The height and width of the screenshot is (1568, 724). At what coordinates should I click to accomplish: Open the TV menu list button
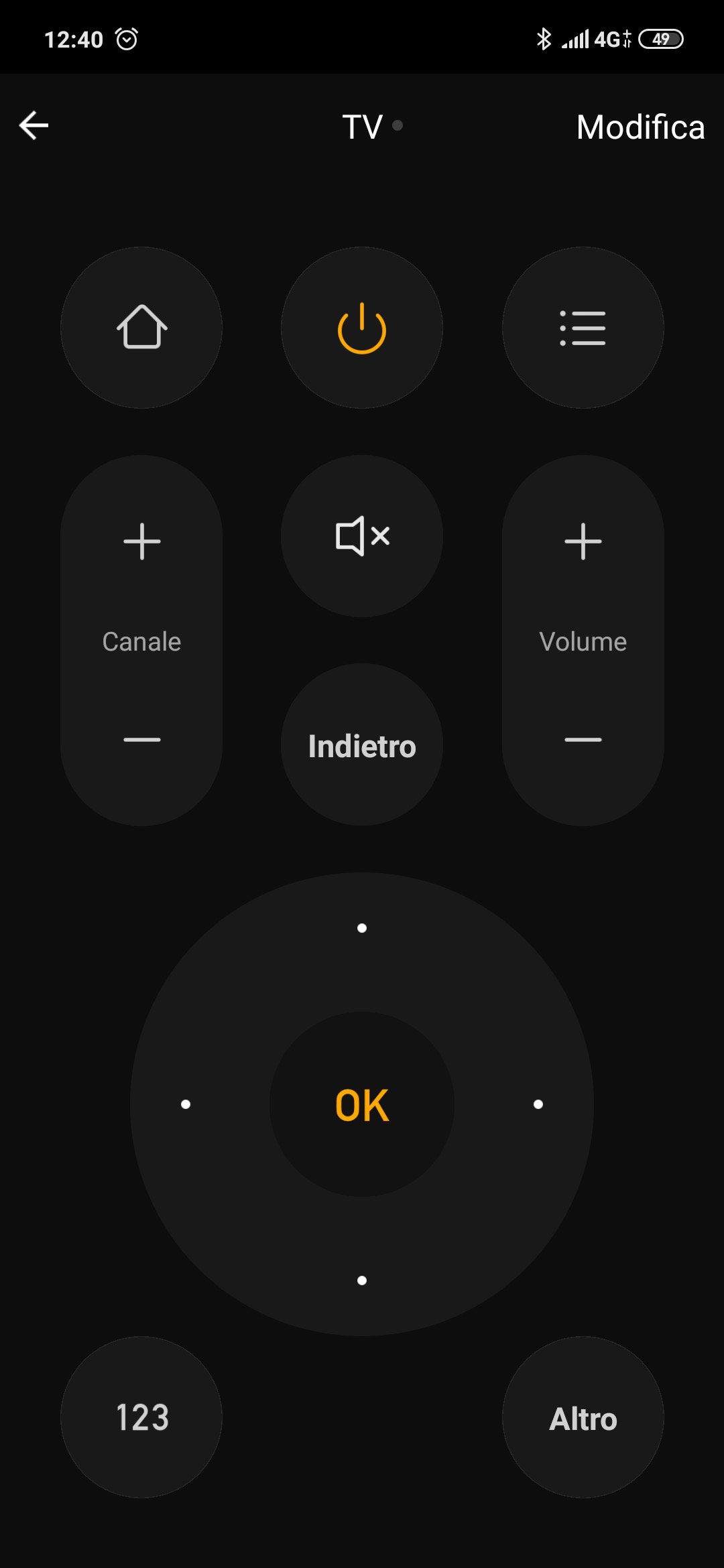pos(583,328)
